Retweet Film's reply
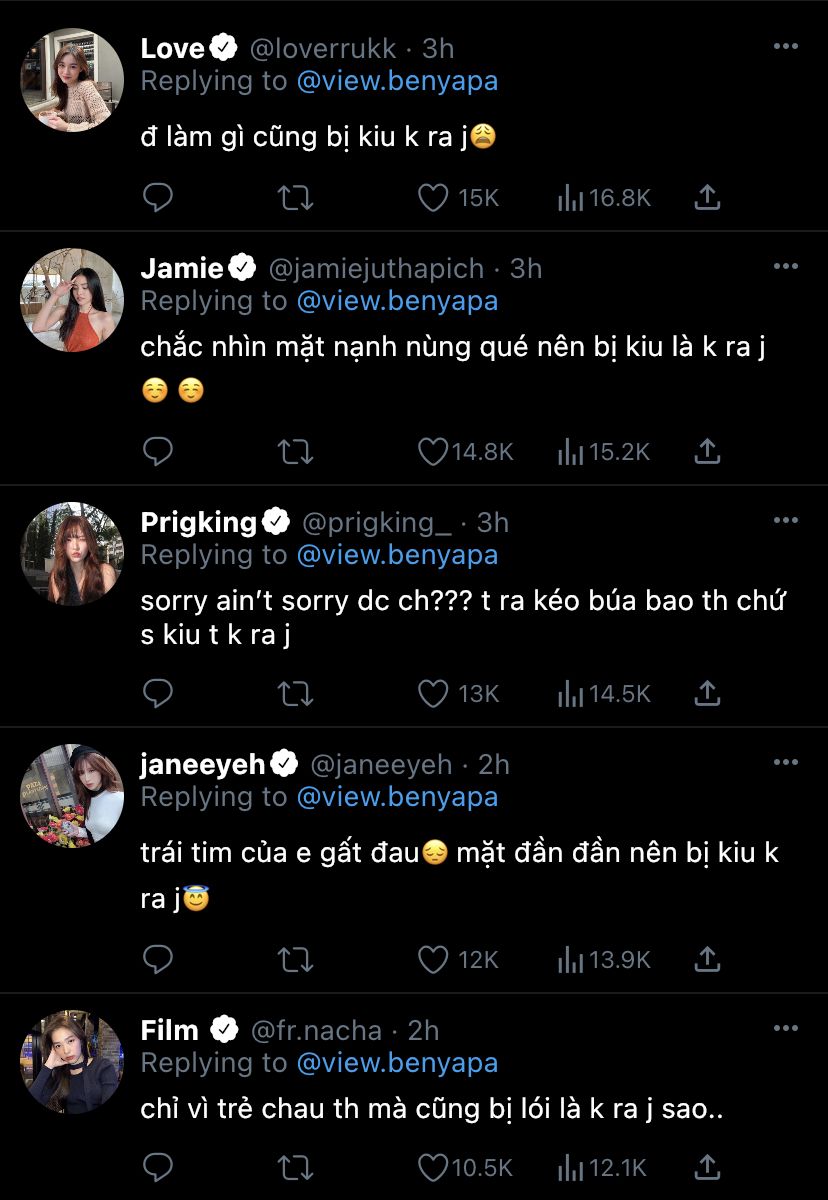This screenshot has height=1200, width=828. tap(294, 1166)
